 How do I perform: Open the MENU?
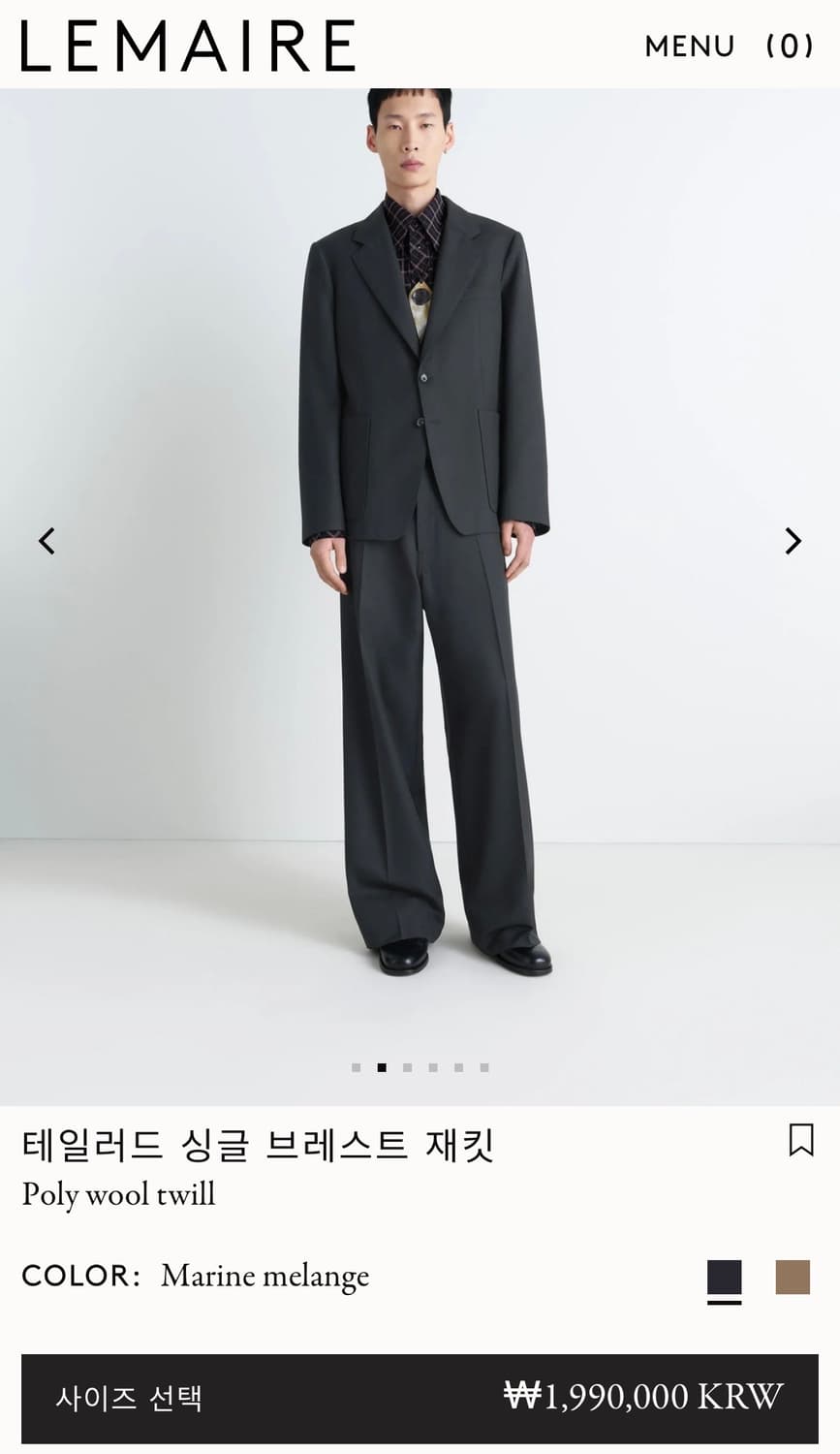(x=690, y=45)
